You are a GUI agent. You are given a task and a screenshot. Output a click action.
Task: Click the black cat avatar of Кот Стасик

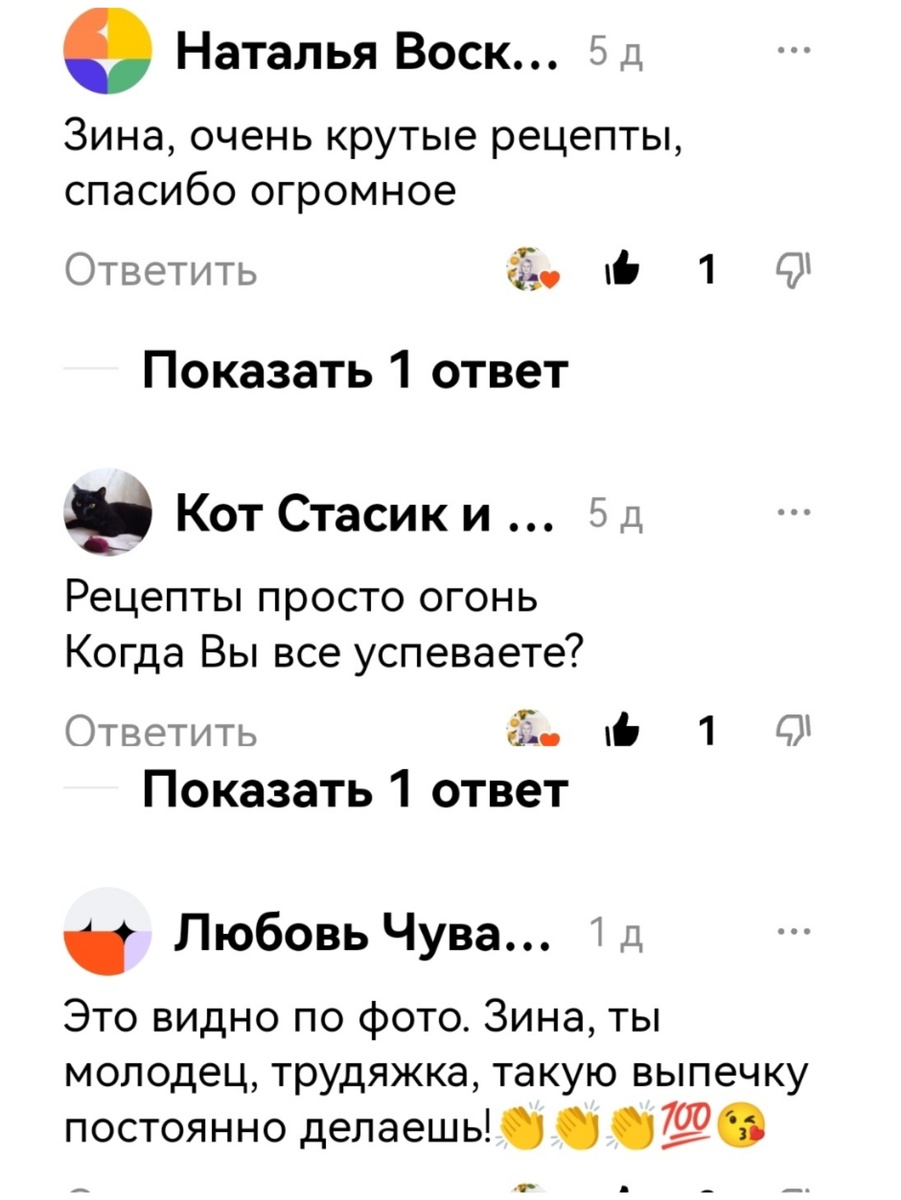(x=106, y=515)
